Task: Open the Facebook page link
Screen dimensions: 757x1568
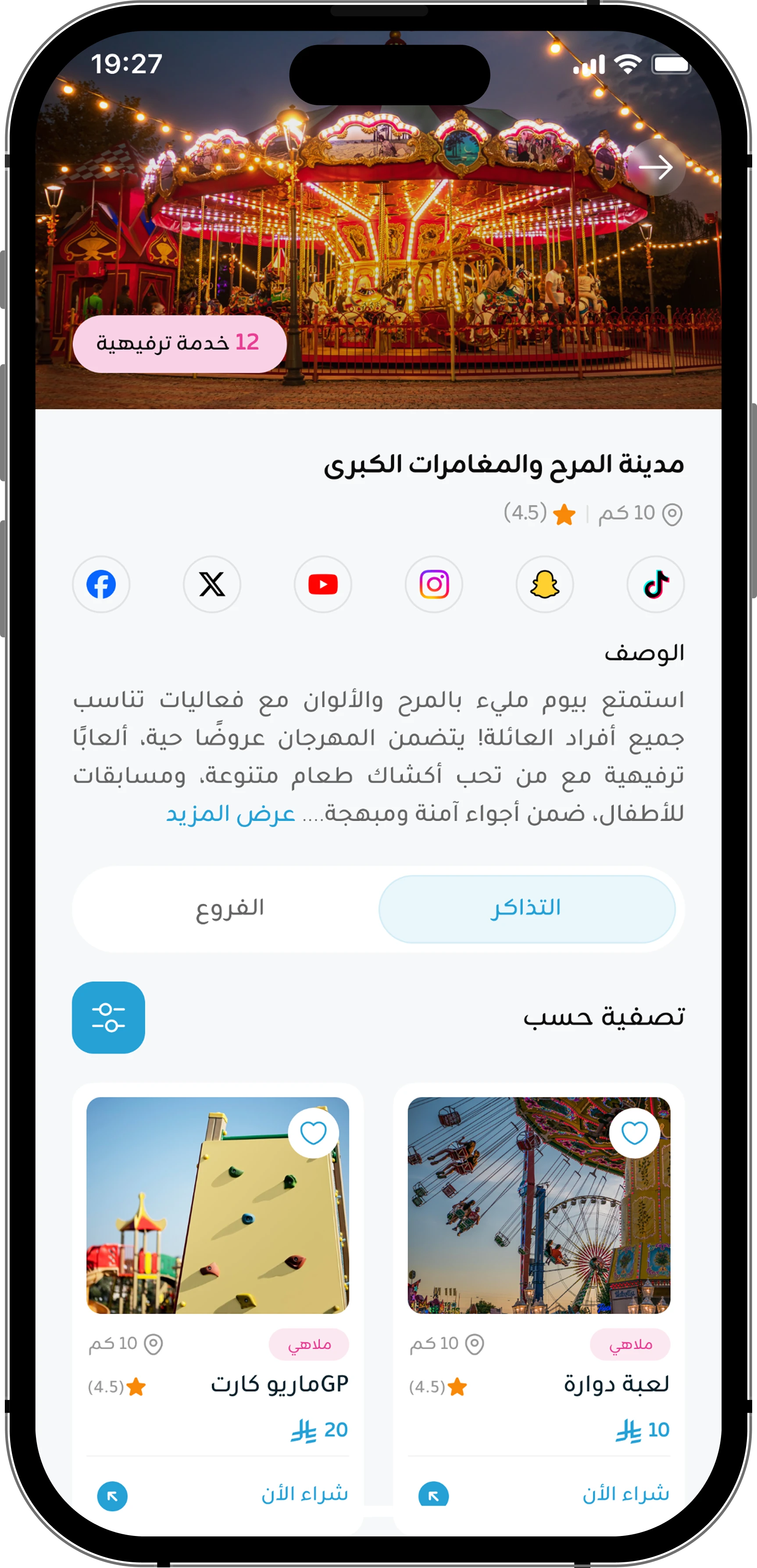Action: (x=101, y=584)
